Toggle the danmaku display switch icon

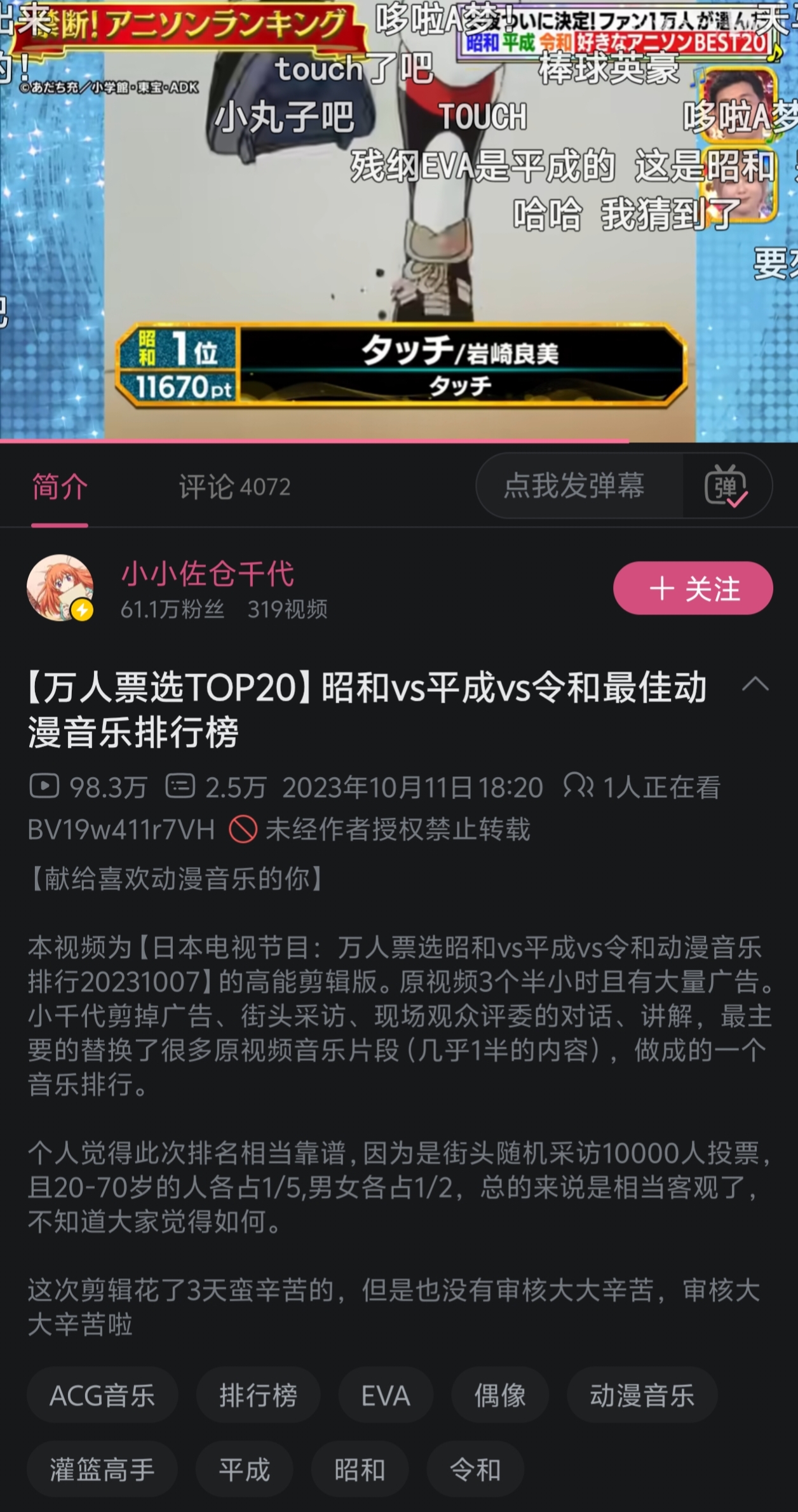point(726,486)
